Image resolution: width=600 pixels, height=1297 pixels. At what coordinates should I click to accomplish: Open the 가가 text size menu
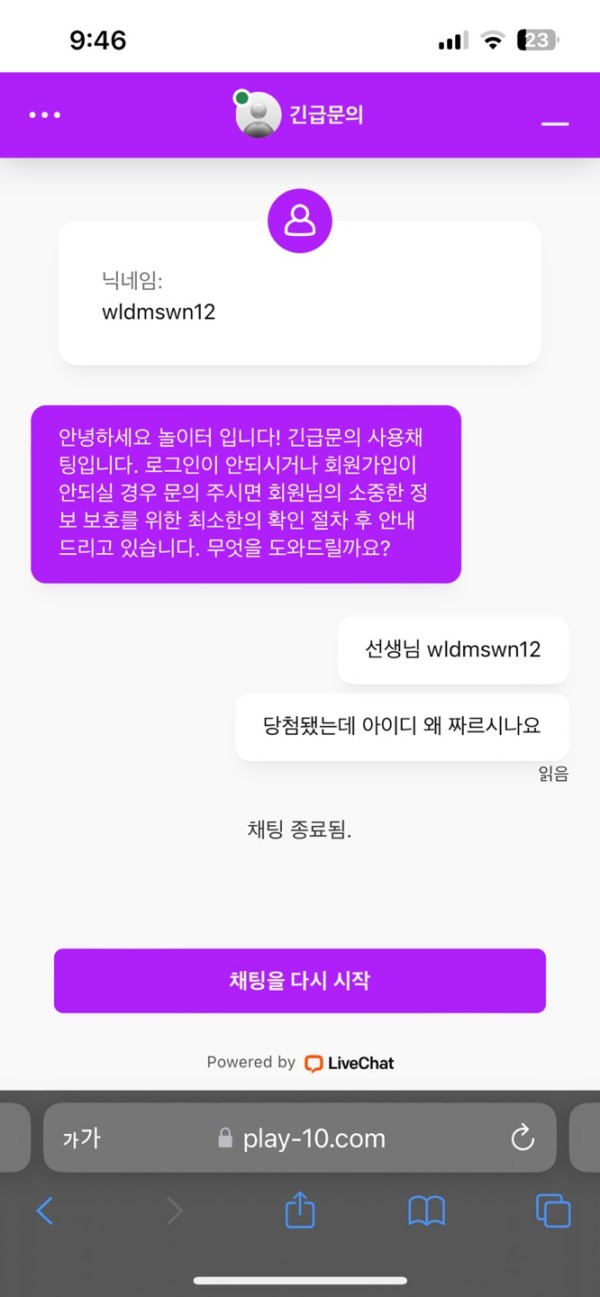point(81,1138)
